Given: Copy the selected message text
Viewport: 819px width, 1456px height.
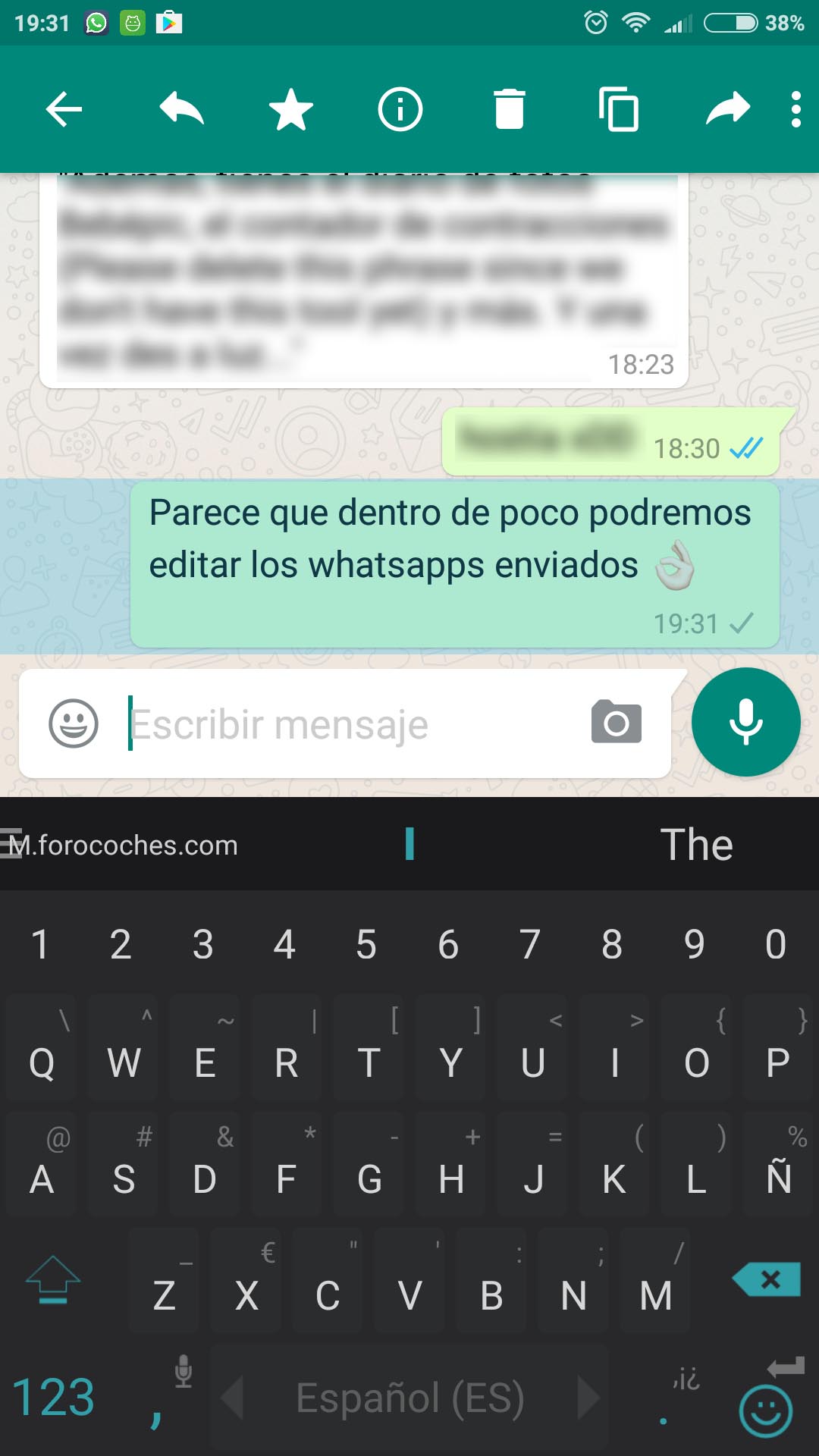Looking at the screenshot, I should (x=619, y=109).
